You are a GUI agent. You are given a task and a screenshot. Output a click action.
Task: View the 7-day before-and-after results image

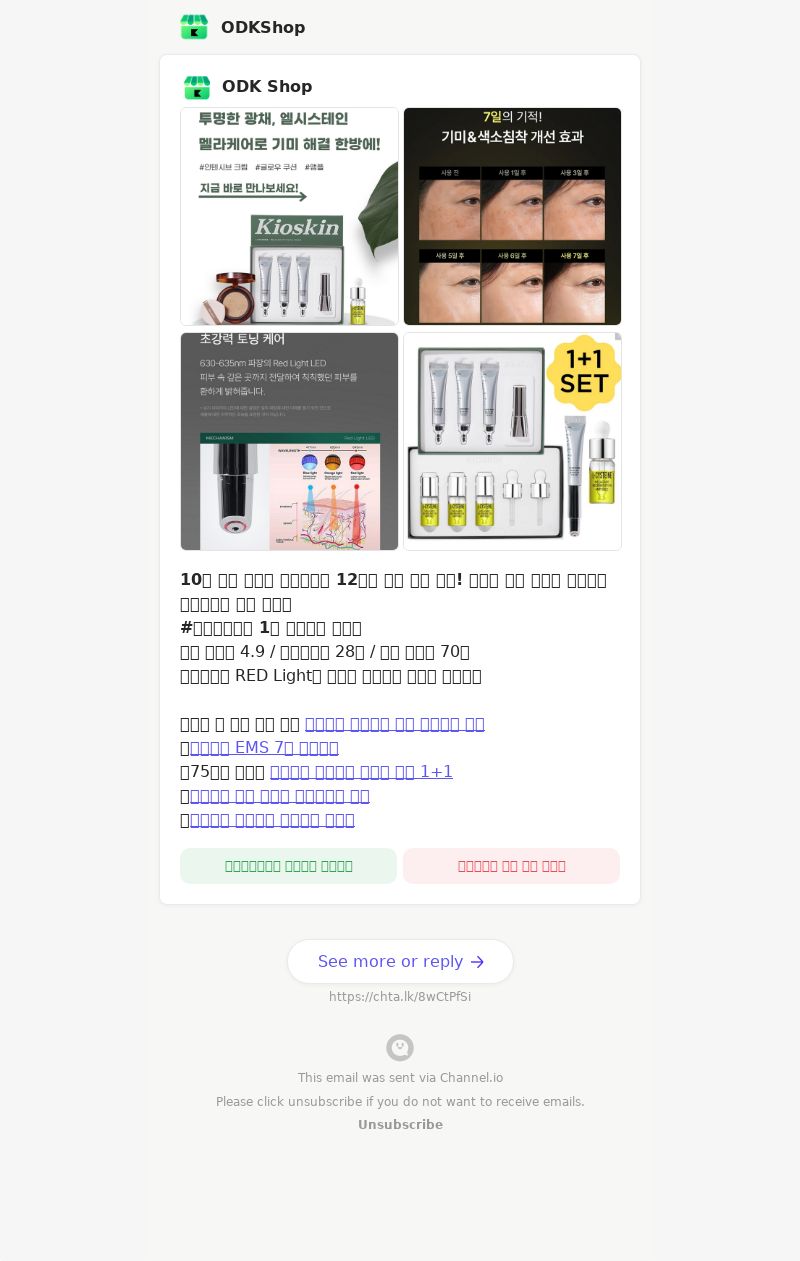tap(512, 216)
